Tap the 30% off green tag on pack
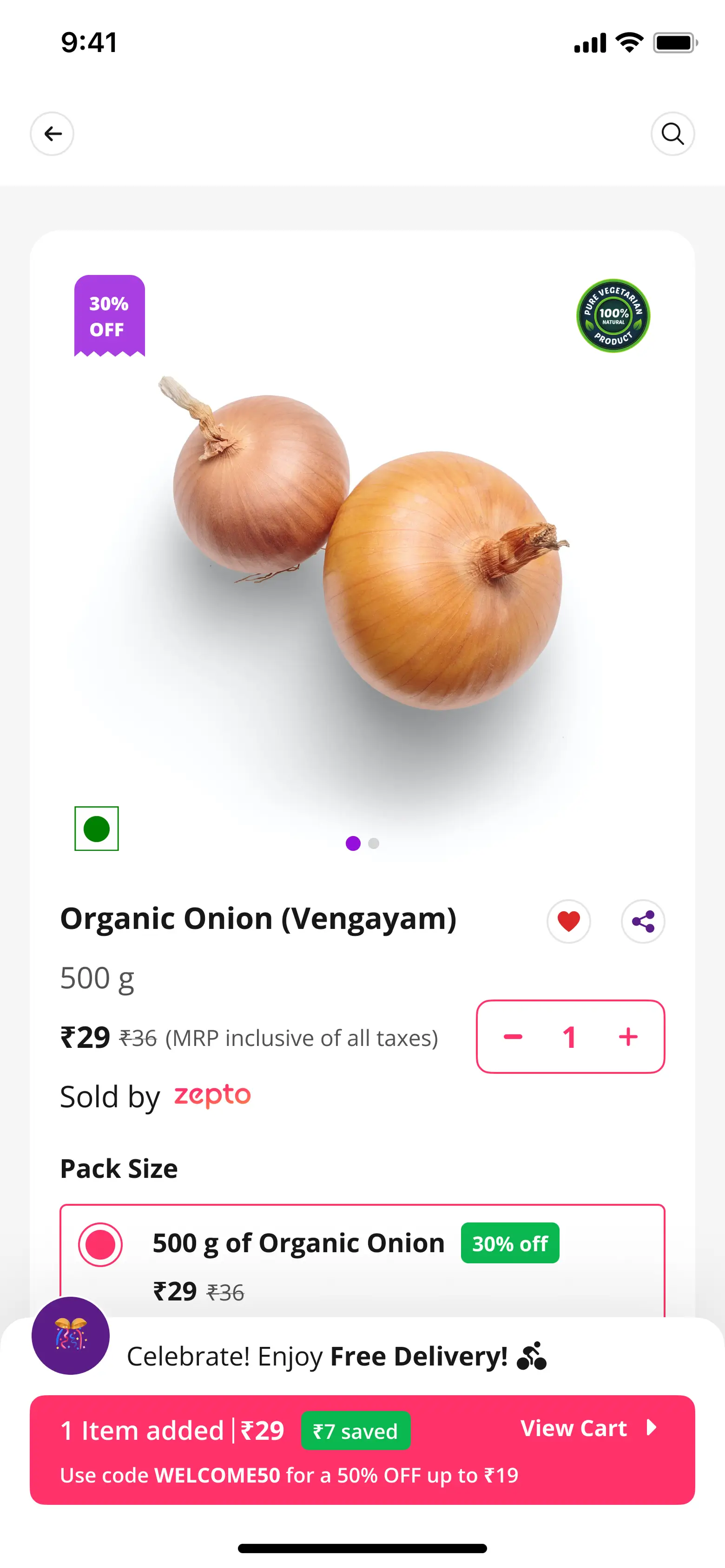The height and width of the screenshot is (1568, 725). 510,1243
